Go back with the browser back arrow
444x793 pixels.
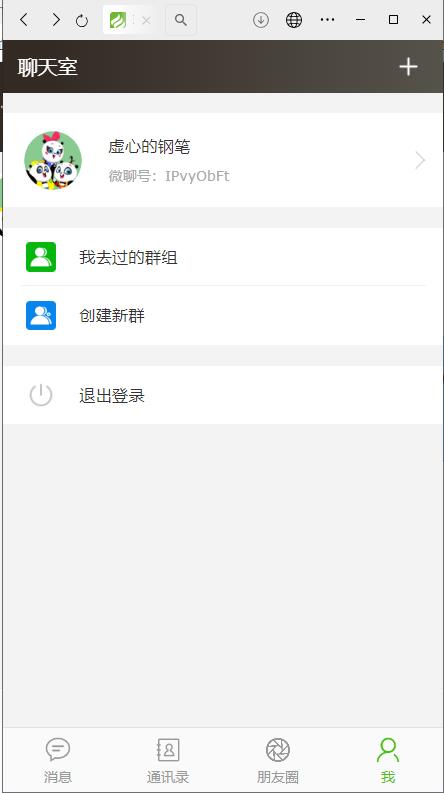pyautogui.click(x=24, y=20)
